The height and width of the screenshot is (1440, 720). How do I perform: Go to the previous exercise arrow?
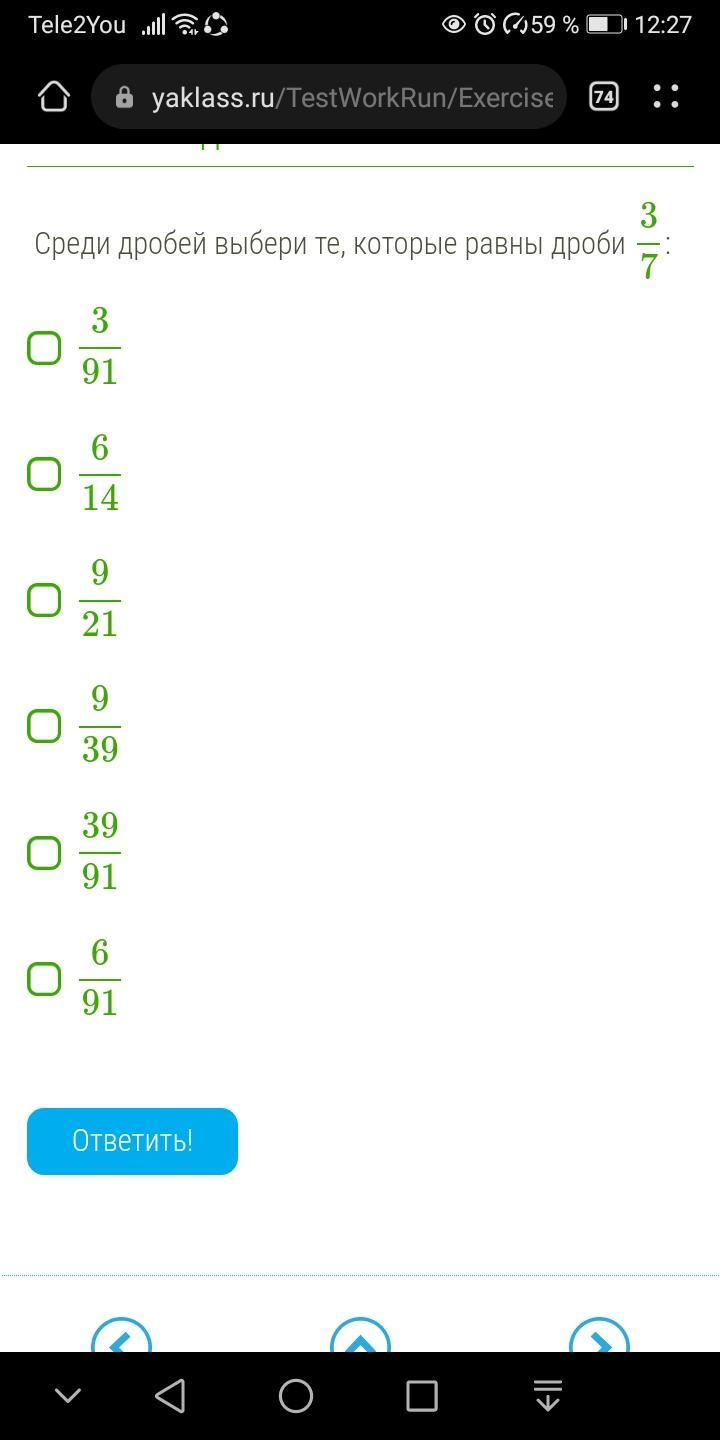coord(121,1338)
